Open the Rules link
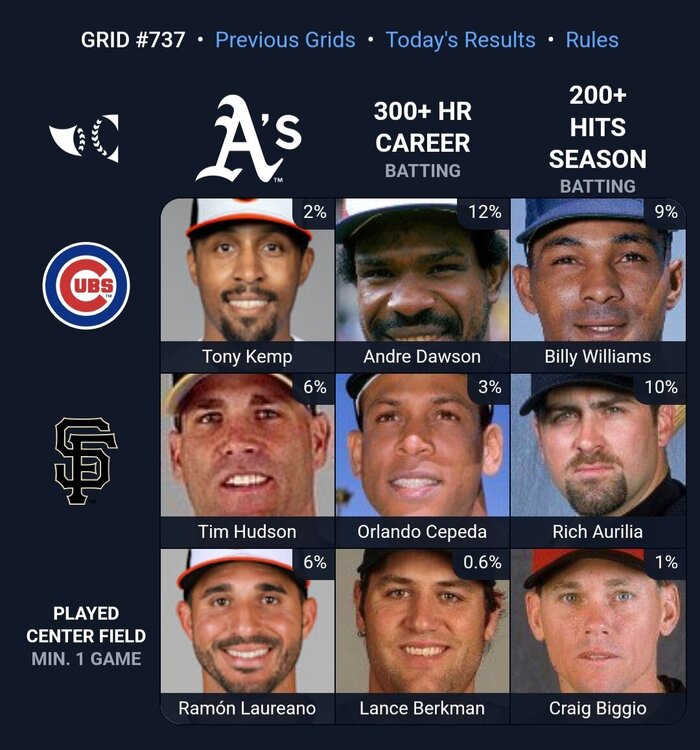This screenshot has width=700, height=750. coord(592,40)
